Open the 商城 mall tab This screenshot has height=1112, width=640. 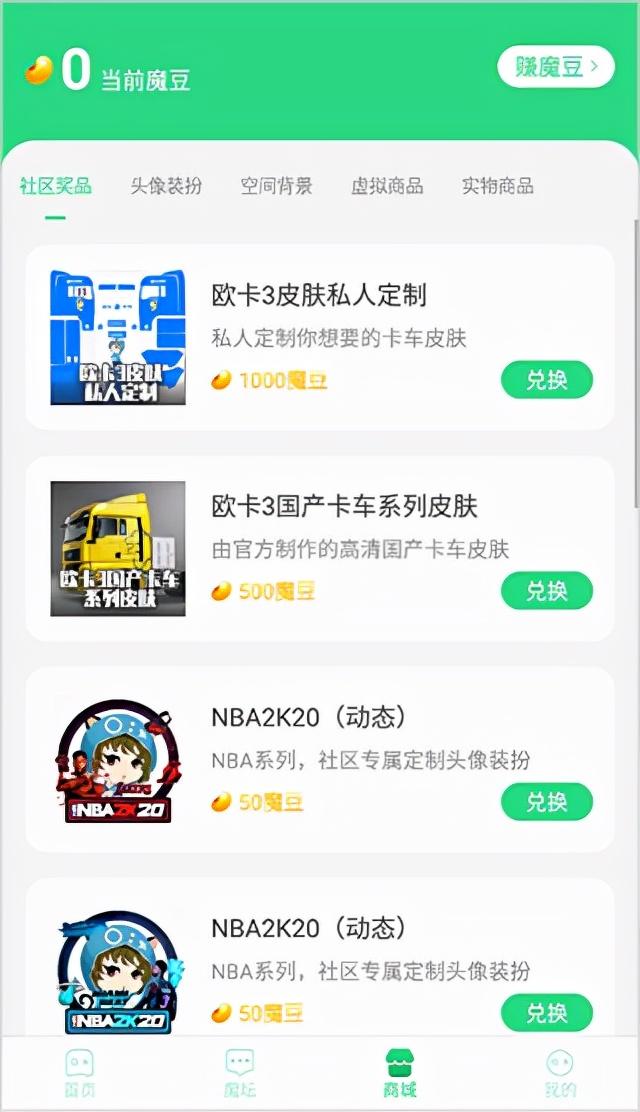click(400, 1073)
